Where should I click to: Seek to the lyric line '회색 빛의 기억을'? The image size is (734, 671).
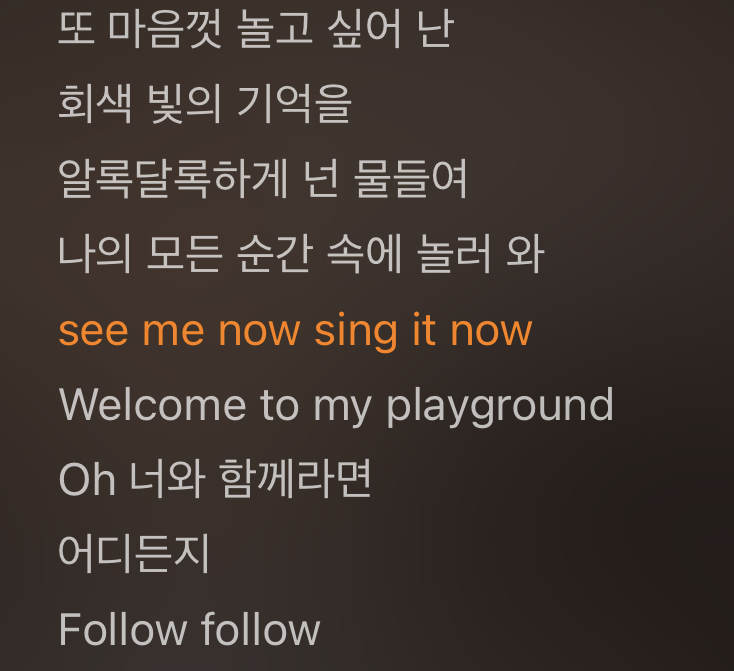tap(205, 105)
